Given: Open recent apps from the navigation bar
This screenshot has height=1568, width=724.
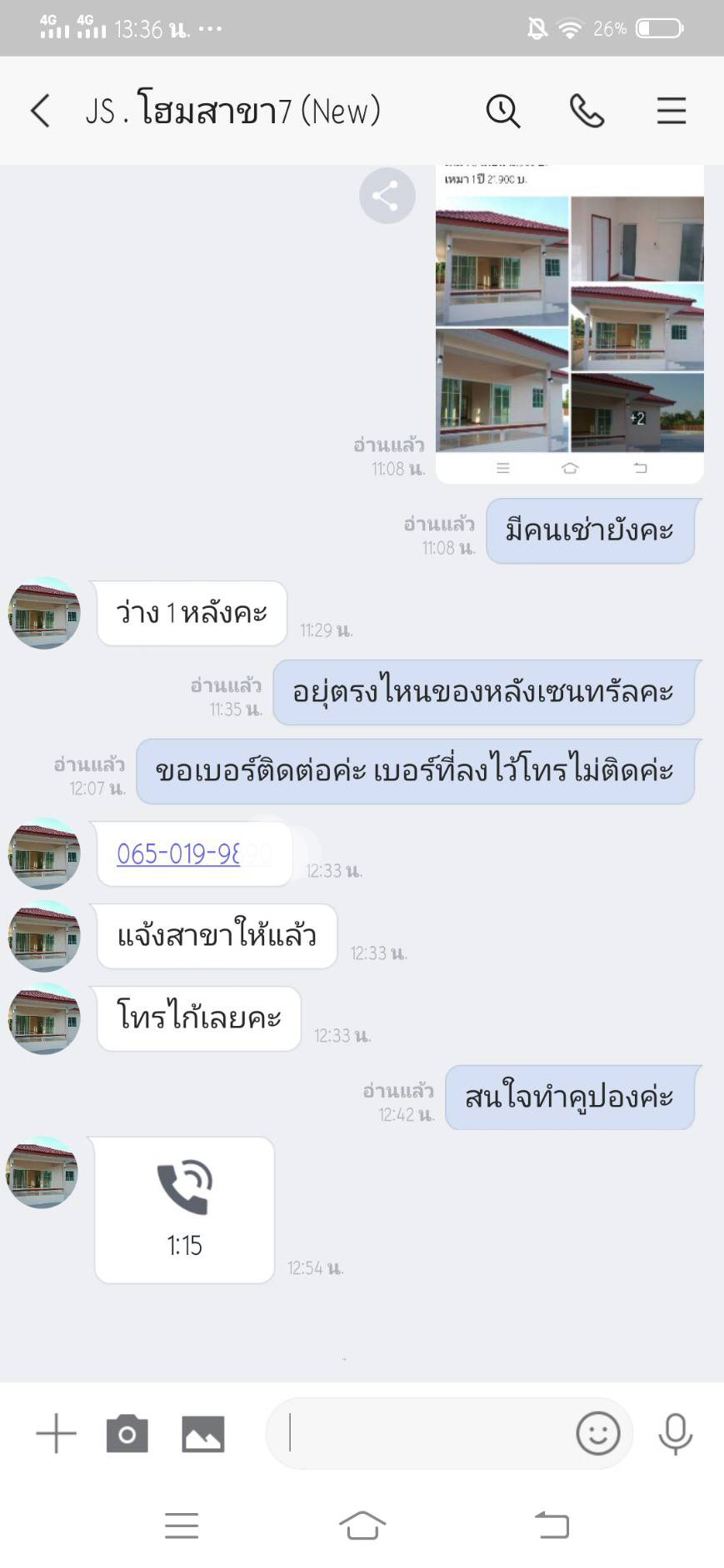Looking at the screenshot, I should tap(182, 1526).
